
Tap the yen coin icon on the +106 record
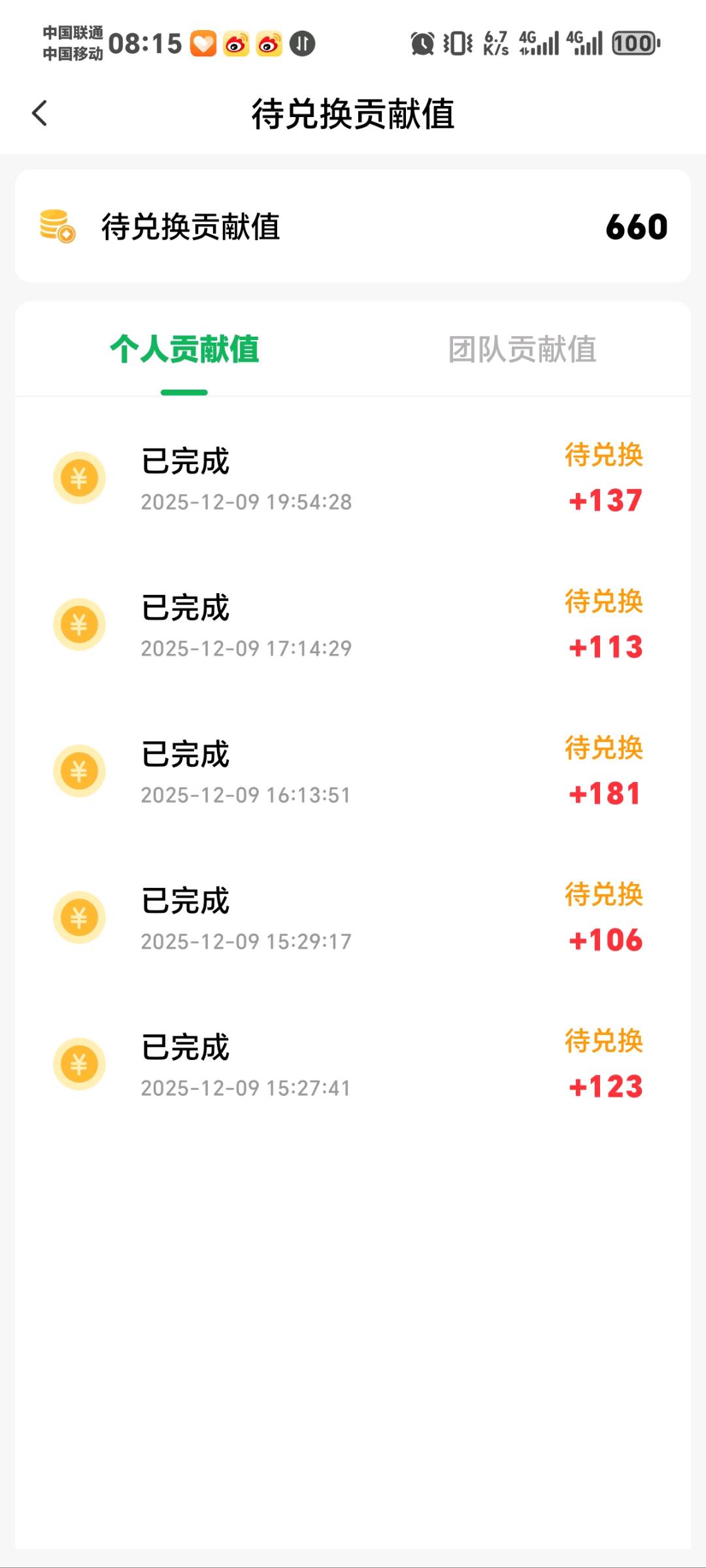click(x=79, y=917)
